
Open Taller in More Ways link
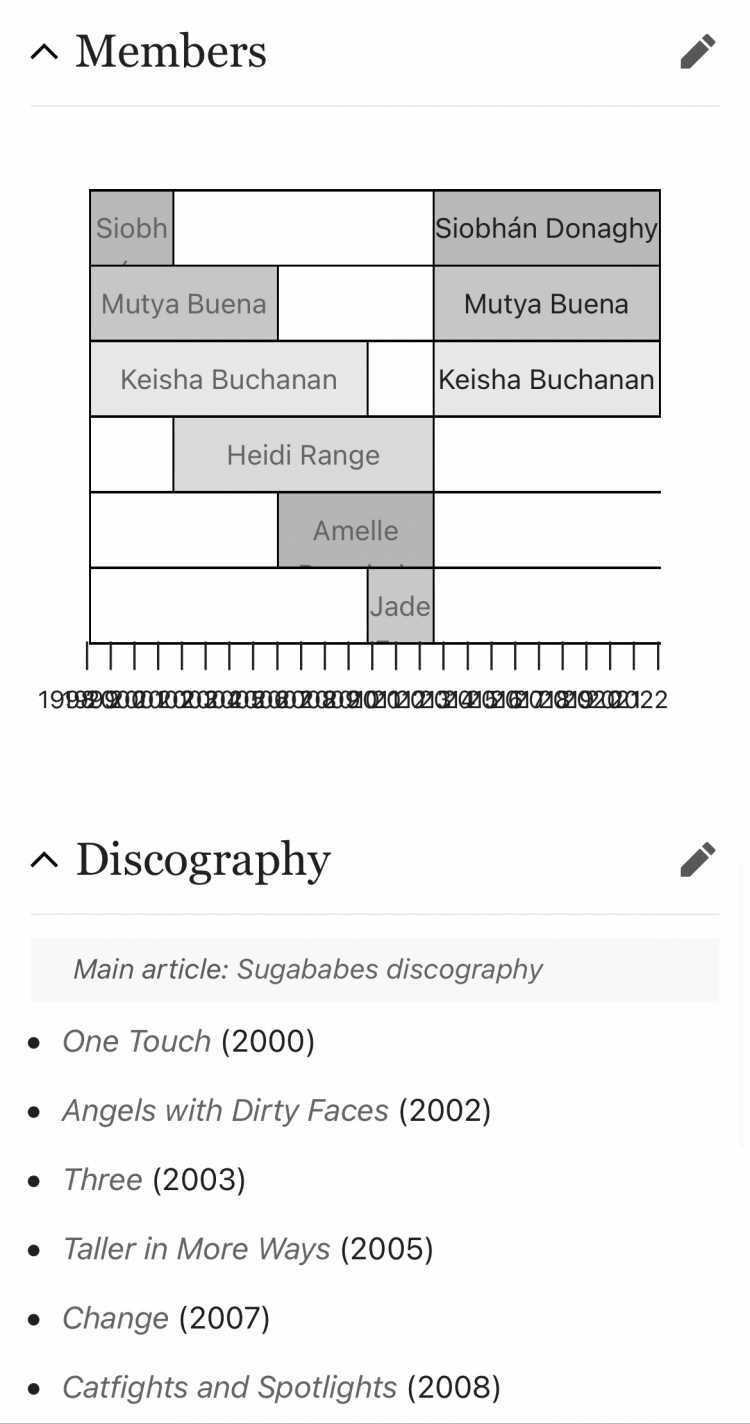coord(196,1249)
